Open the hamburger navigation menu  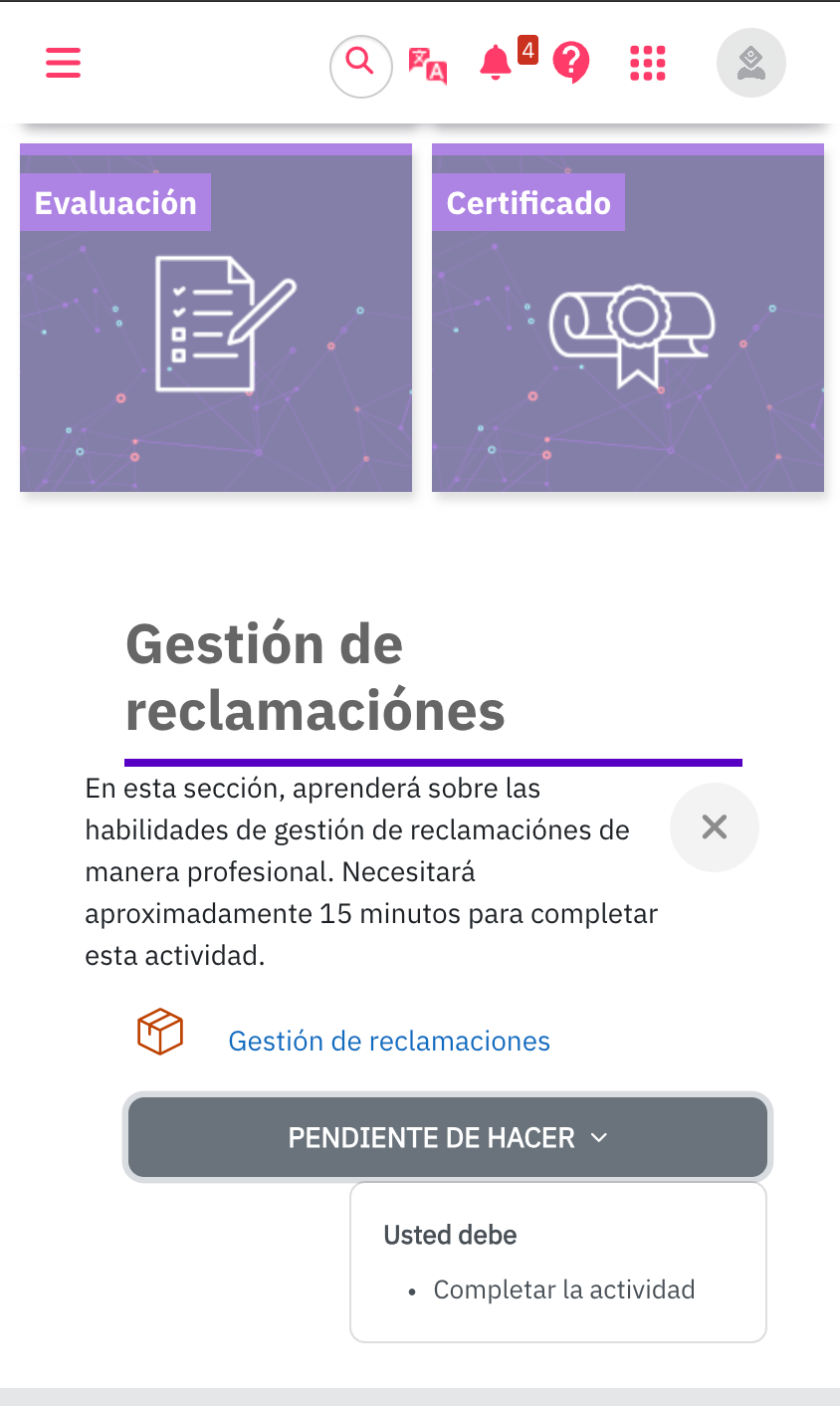[x=63, y=63]
